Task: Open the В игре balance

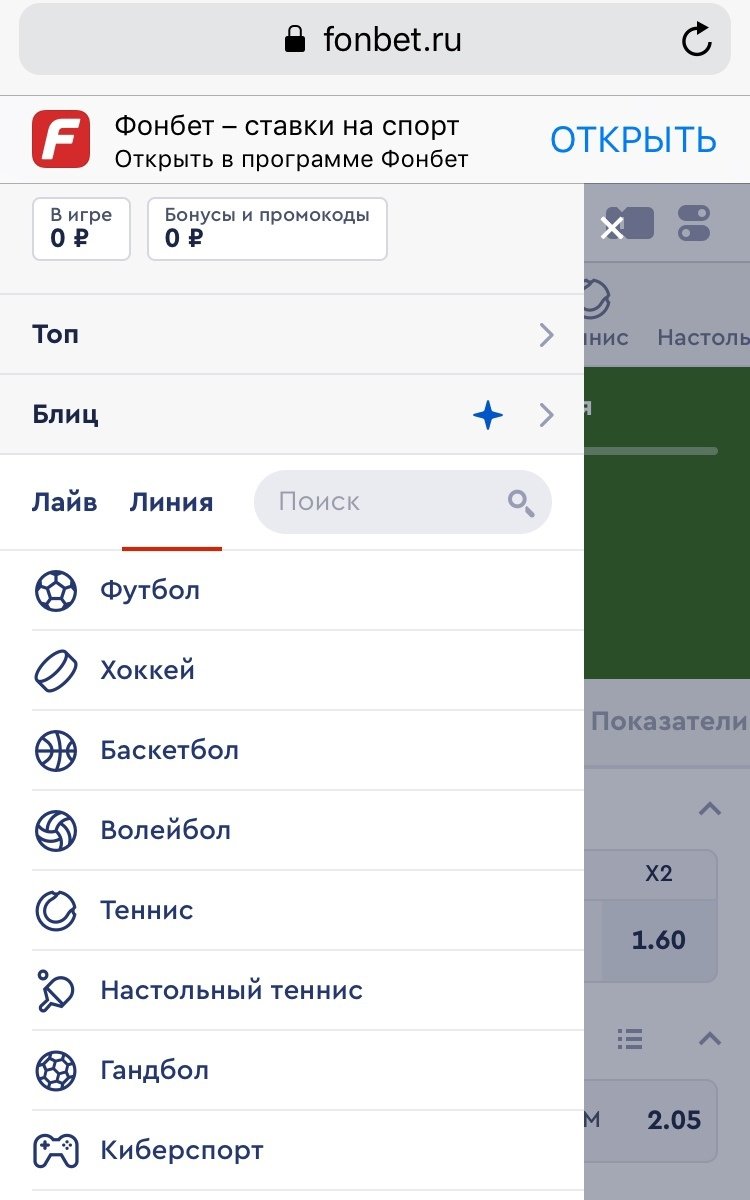Action: pyautogui.click(x=81, y=228)
